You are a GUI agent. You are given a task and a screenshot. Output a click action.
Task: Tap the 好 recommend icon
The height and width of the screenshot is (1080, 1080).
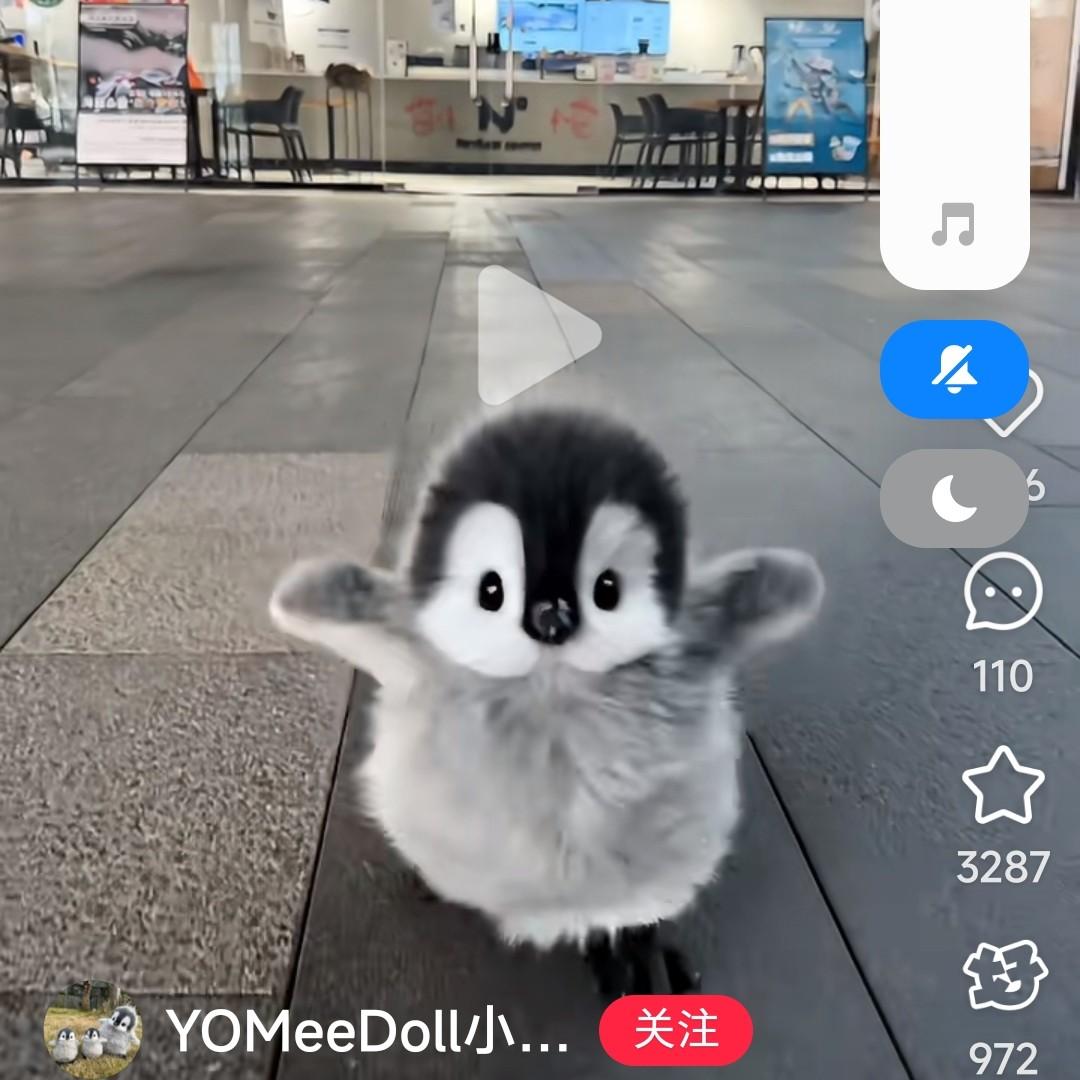pos(1003,977)
